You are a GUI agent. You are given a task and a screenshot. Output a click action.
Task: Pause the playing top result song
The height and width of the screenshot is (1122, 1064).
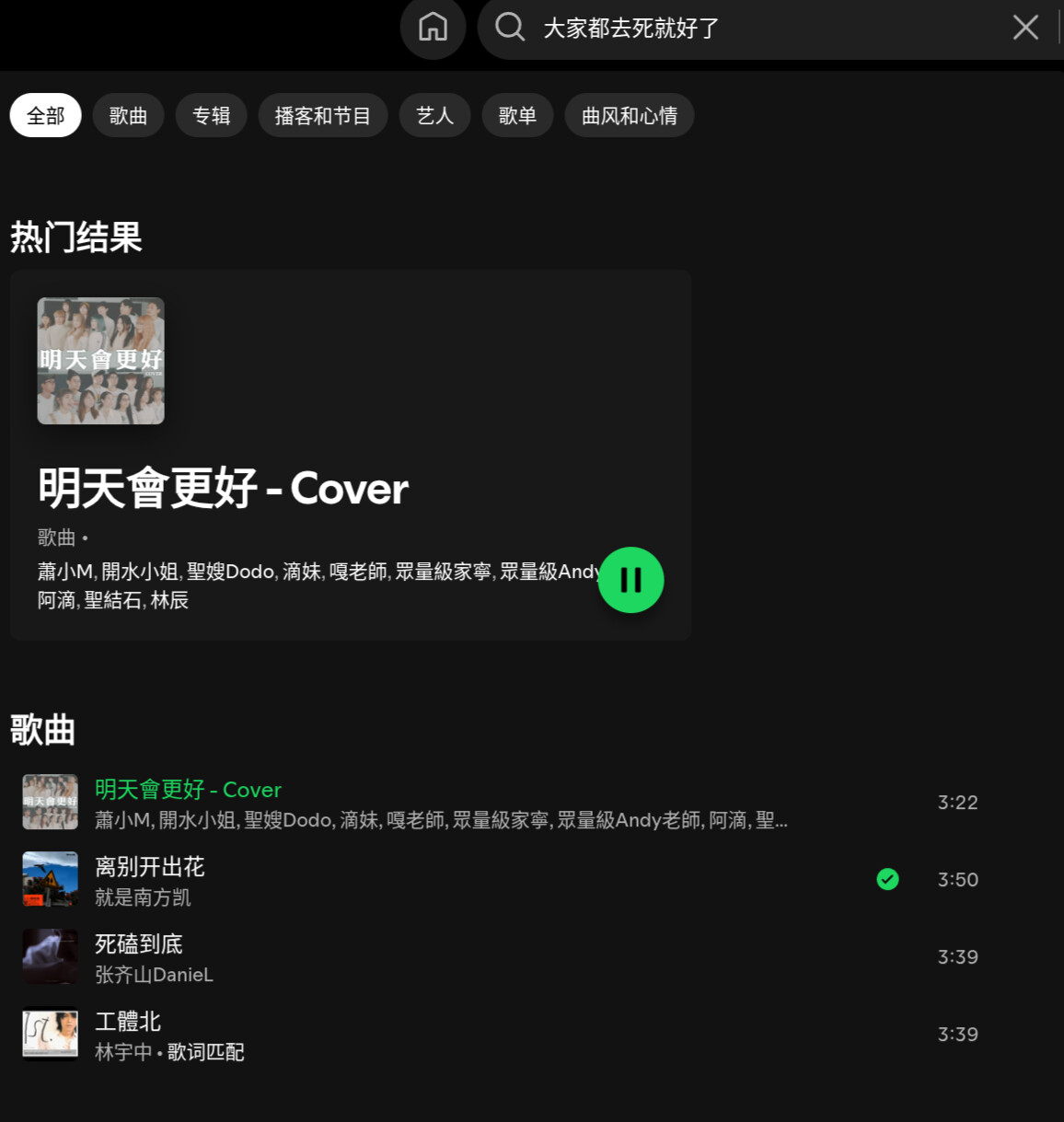630,580
